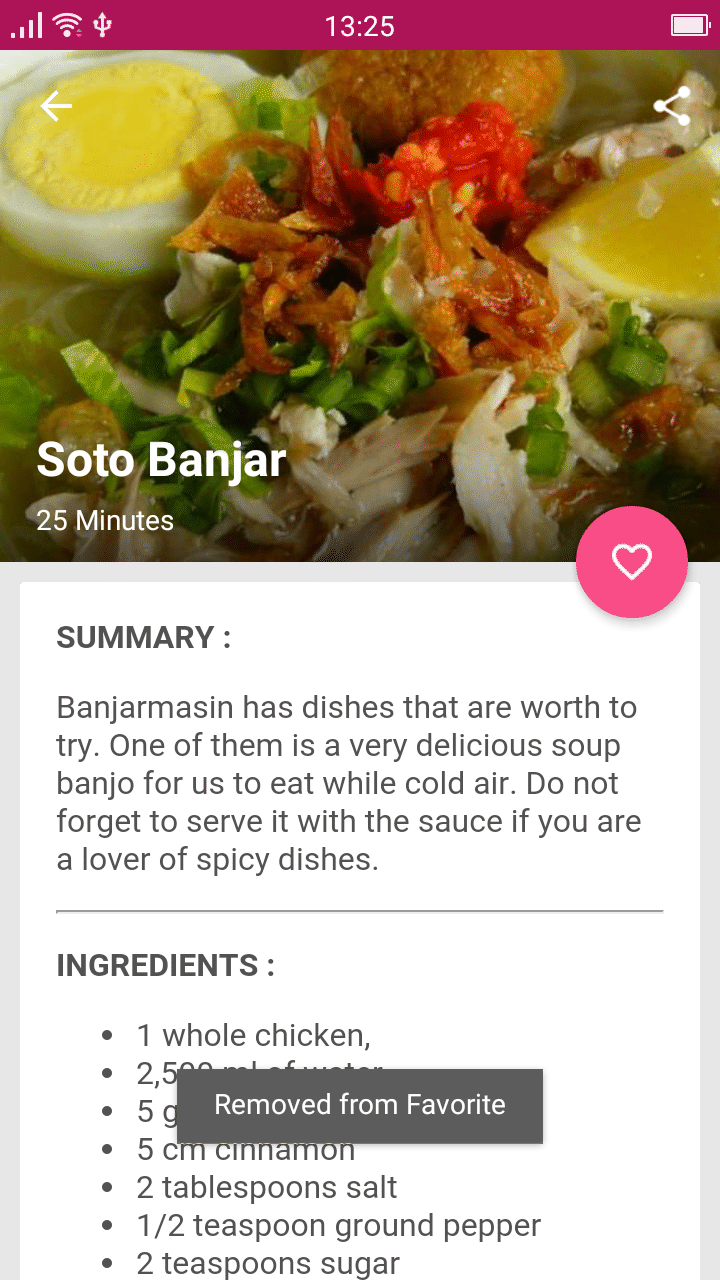Toggle favorite using the pink circular button
Viewport: 720px width, 1280px height.
coord(632,562)
